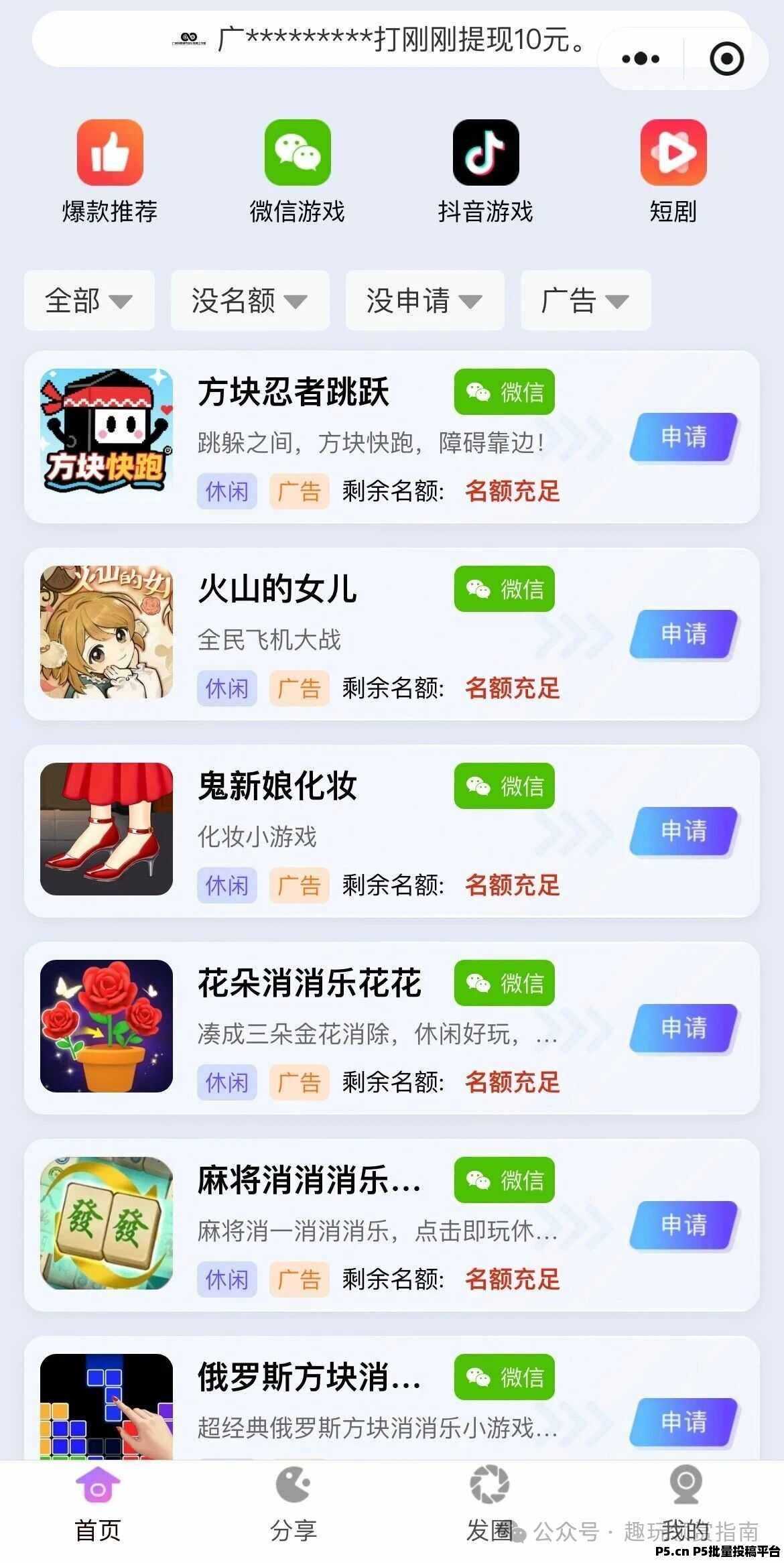Open 微信游戏 via the WeChat icon

click(x=299, y=153)
